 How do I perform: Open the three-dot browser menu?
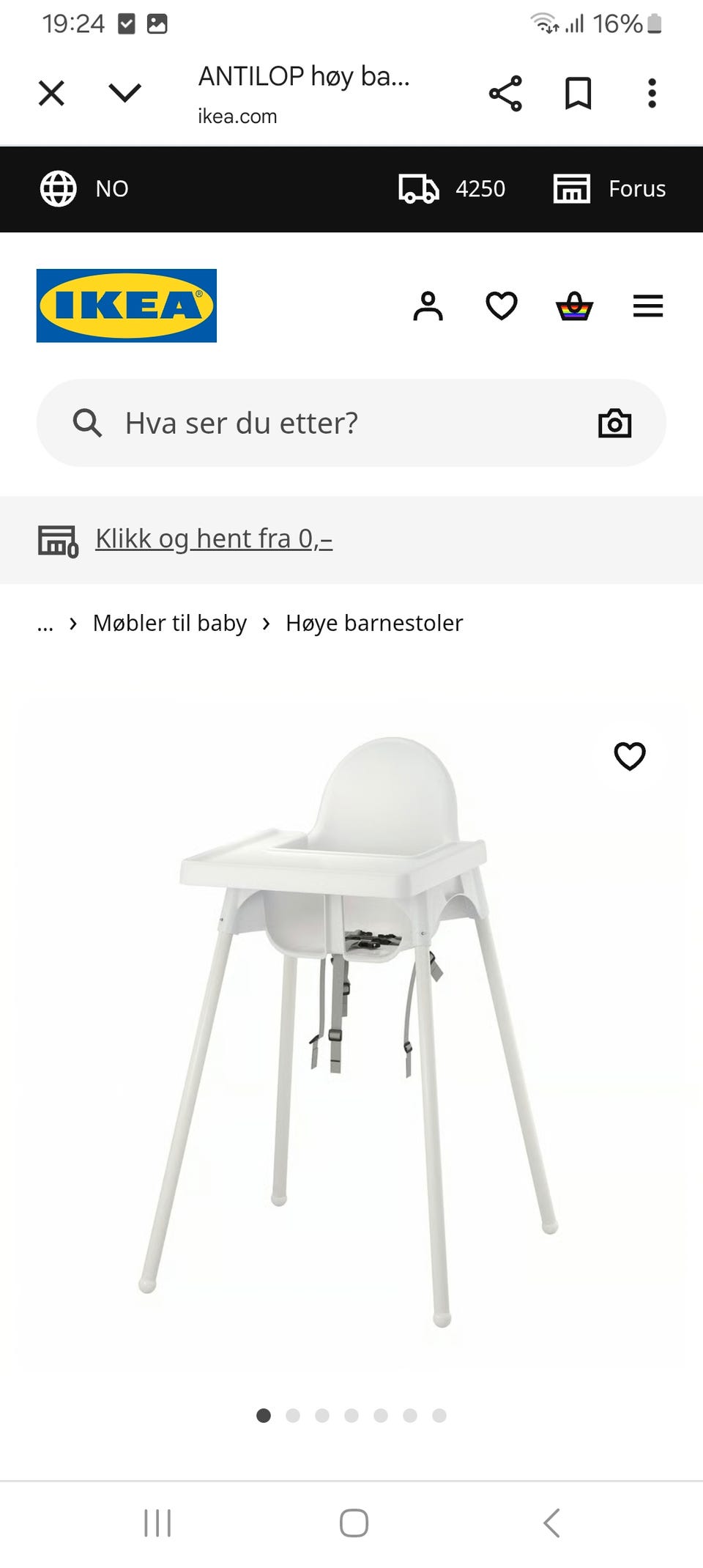651,92
